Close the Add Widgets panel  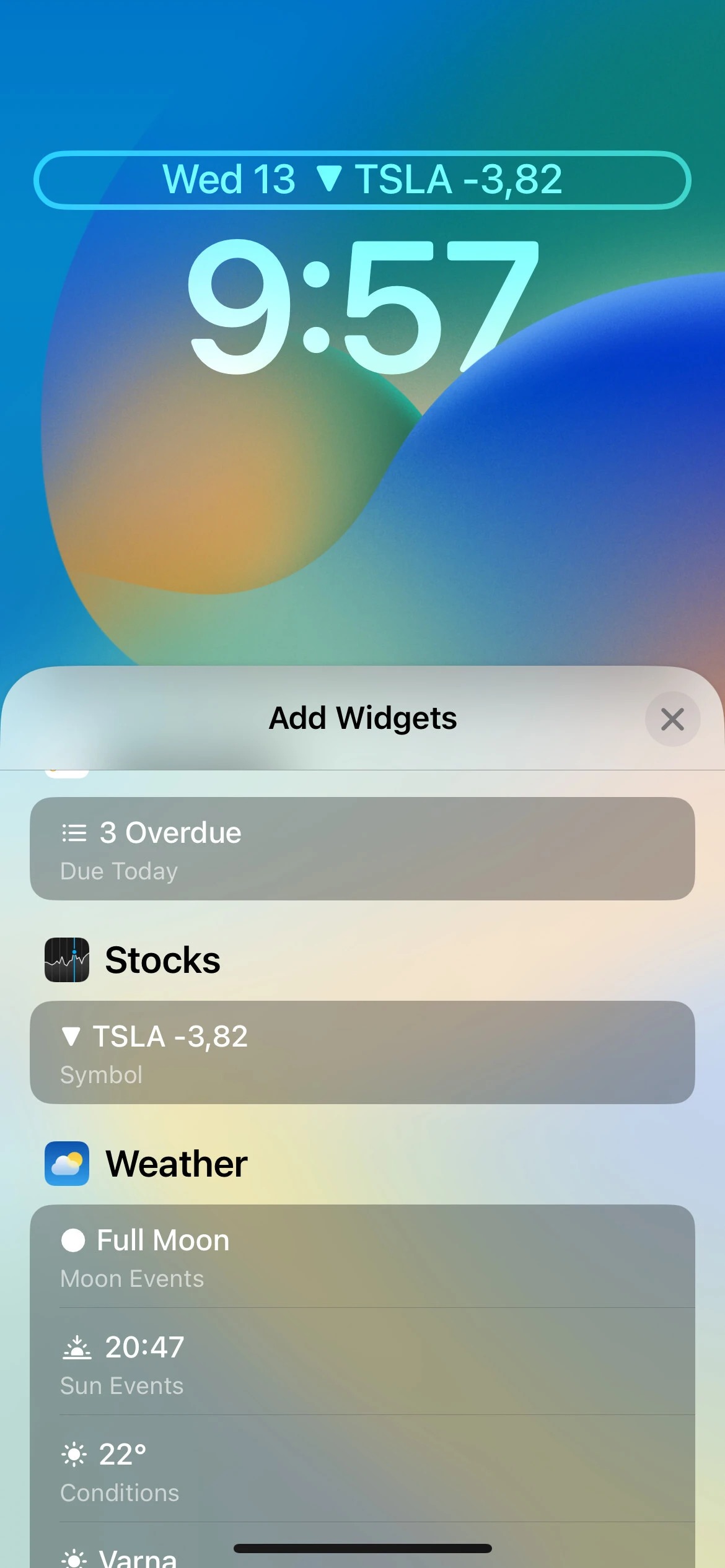(672, 719)
